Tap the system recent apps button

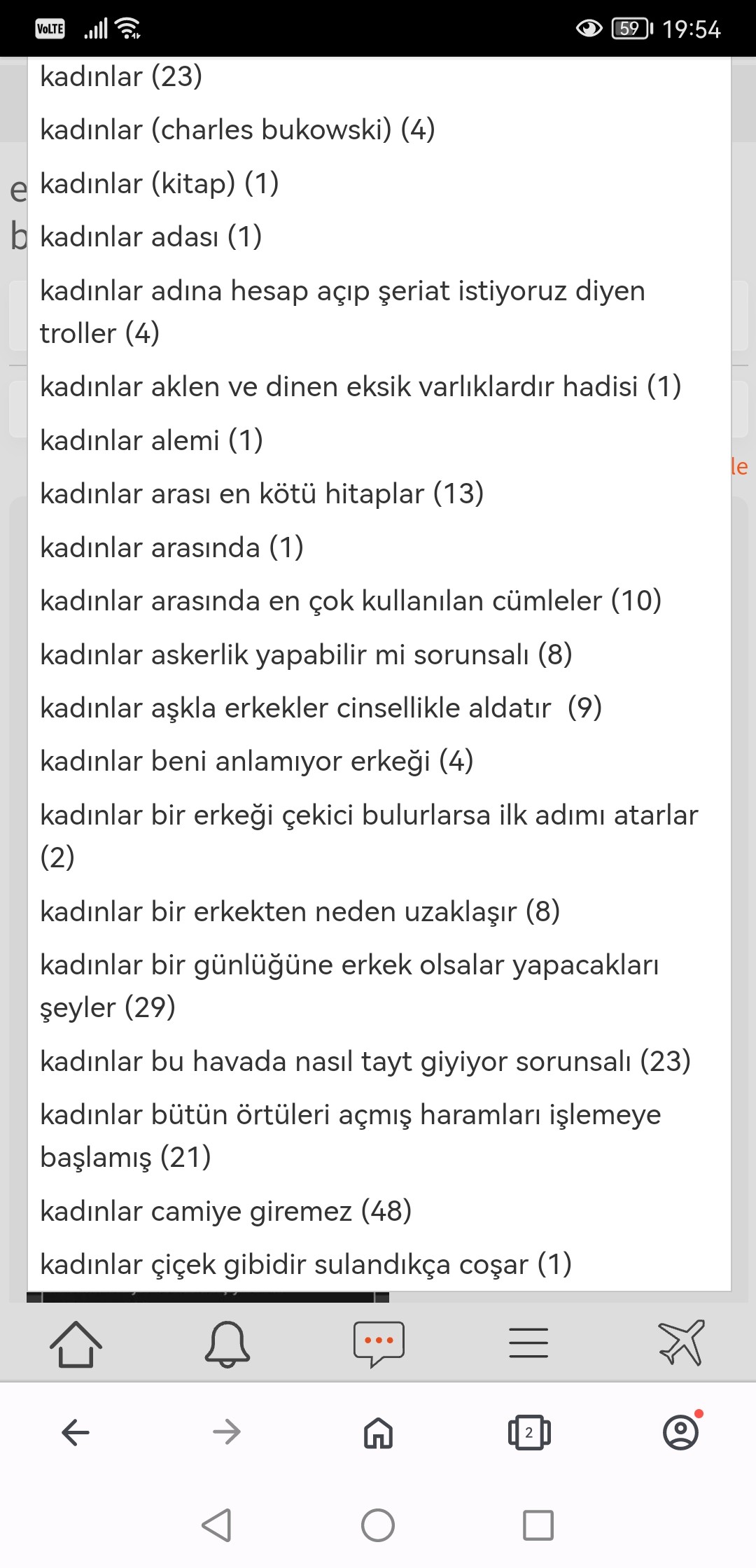click(538, 1525)
